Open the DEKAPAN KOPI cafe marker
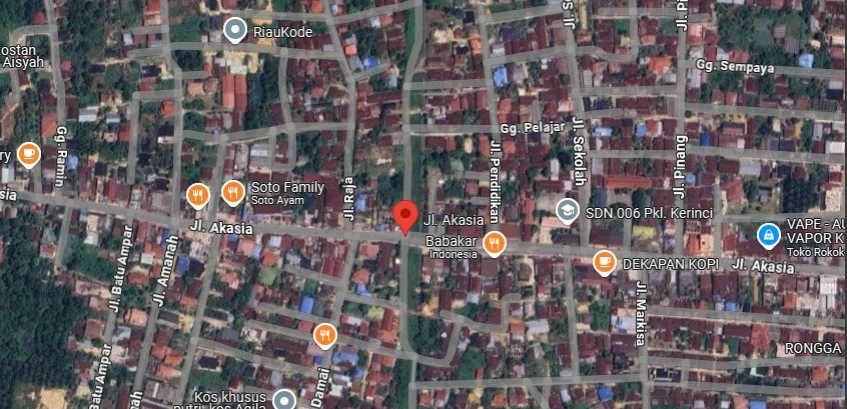Image resolution: width=847 pixels, height=409 pixels. pos(604,262)
